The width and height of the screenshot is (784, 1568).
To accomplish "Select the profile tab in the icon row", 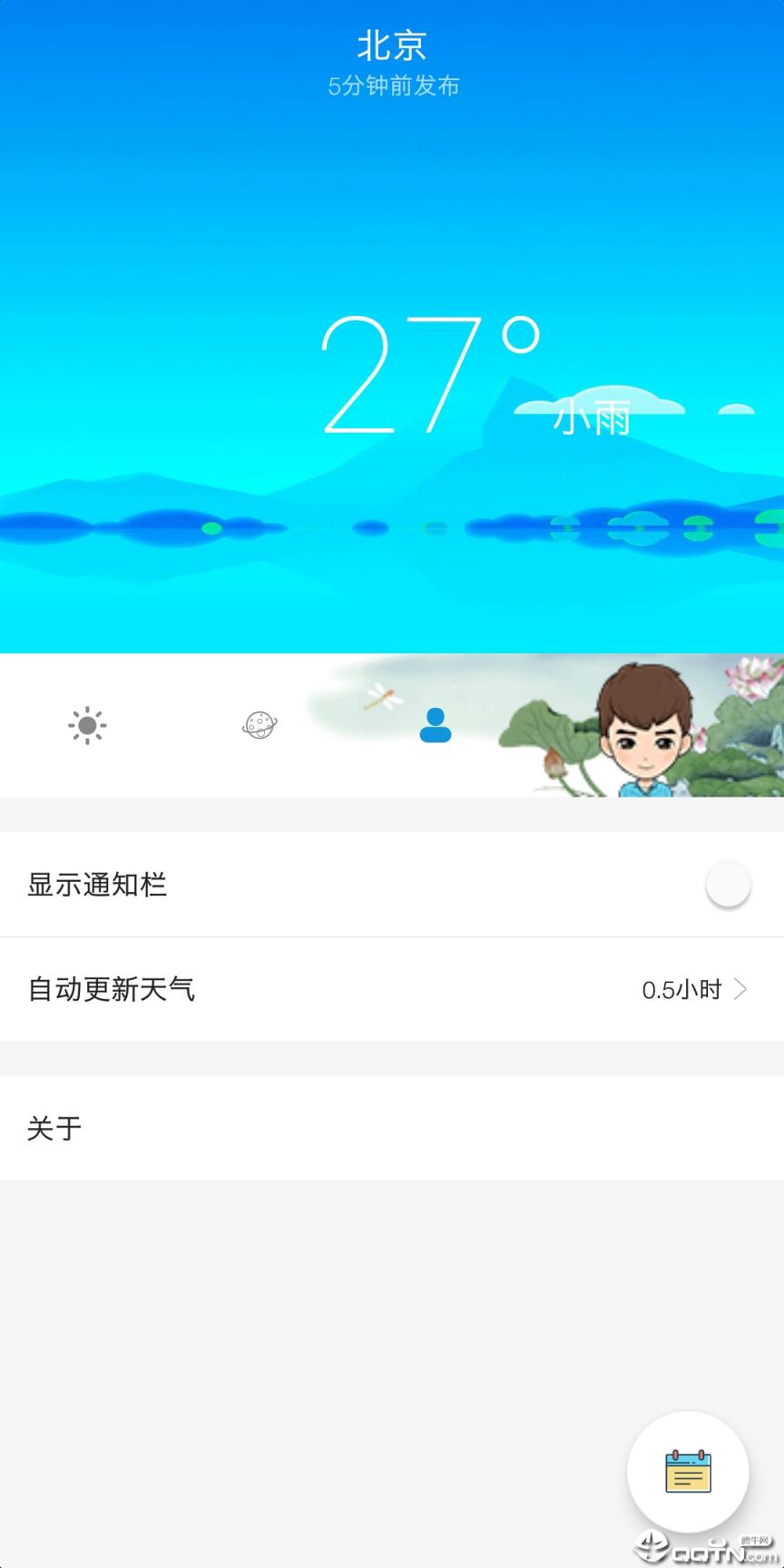I will [x=435, y=725].
